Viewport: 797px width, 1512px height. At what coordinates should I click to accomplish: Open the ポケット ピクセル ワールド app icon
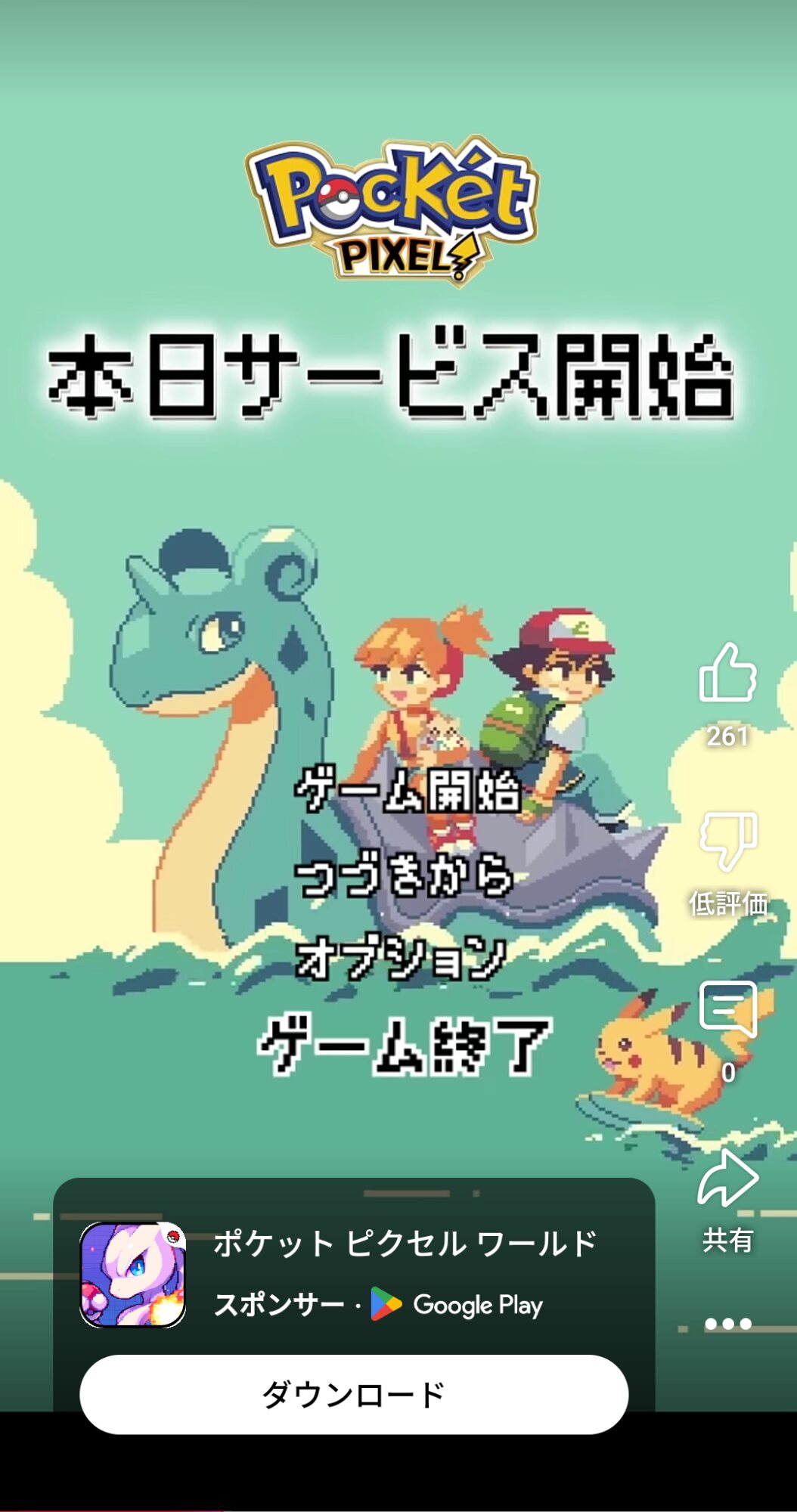(133, 1275)
